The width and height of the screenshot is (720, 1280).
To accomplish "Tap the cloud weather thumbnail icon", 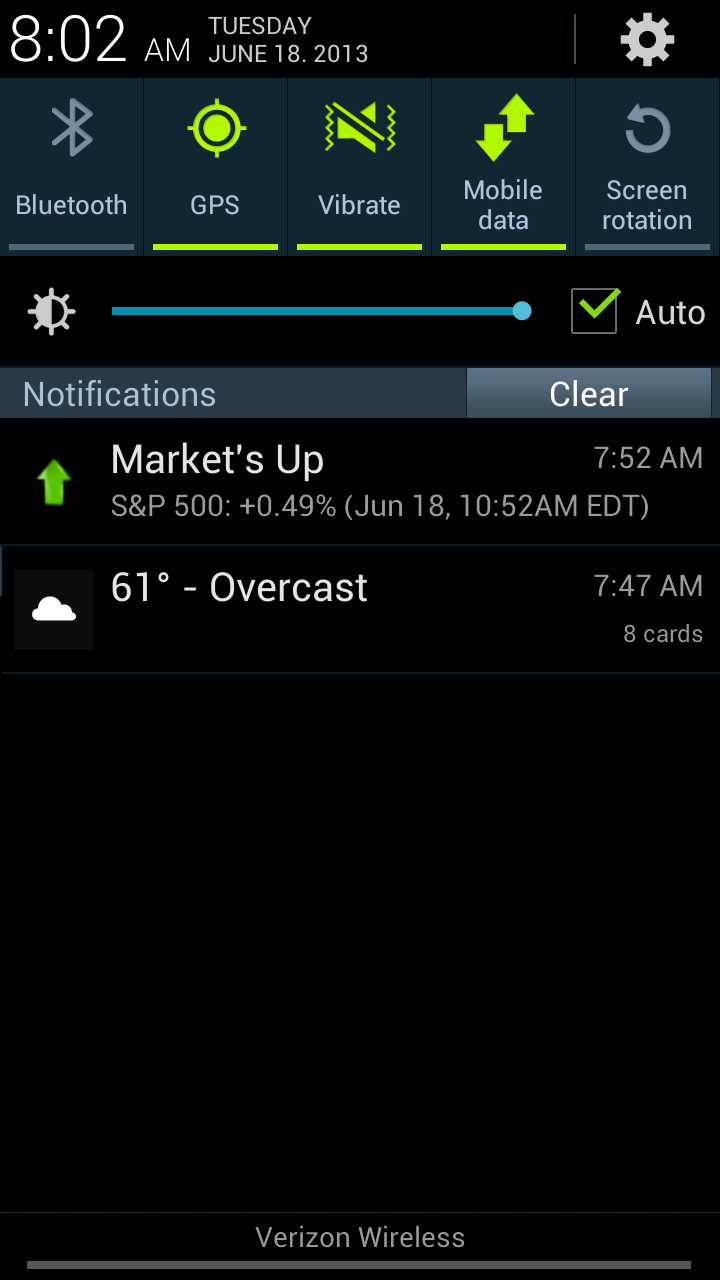I will [53, 609].
